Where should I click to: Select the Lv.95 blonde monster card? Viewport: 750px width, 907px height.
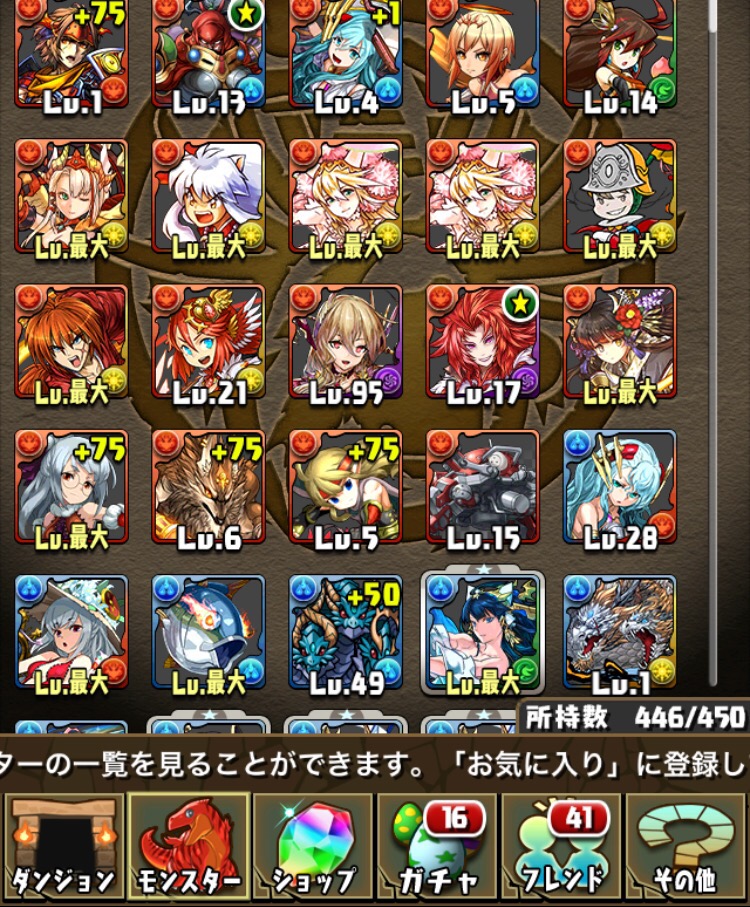point(346,342)
